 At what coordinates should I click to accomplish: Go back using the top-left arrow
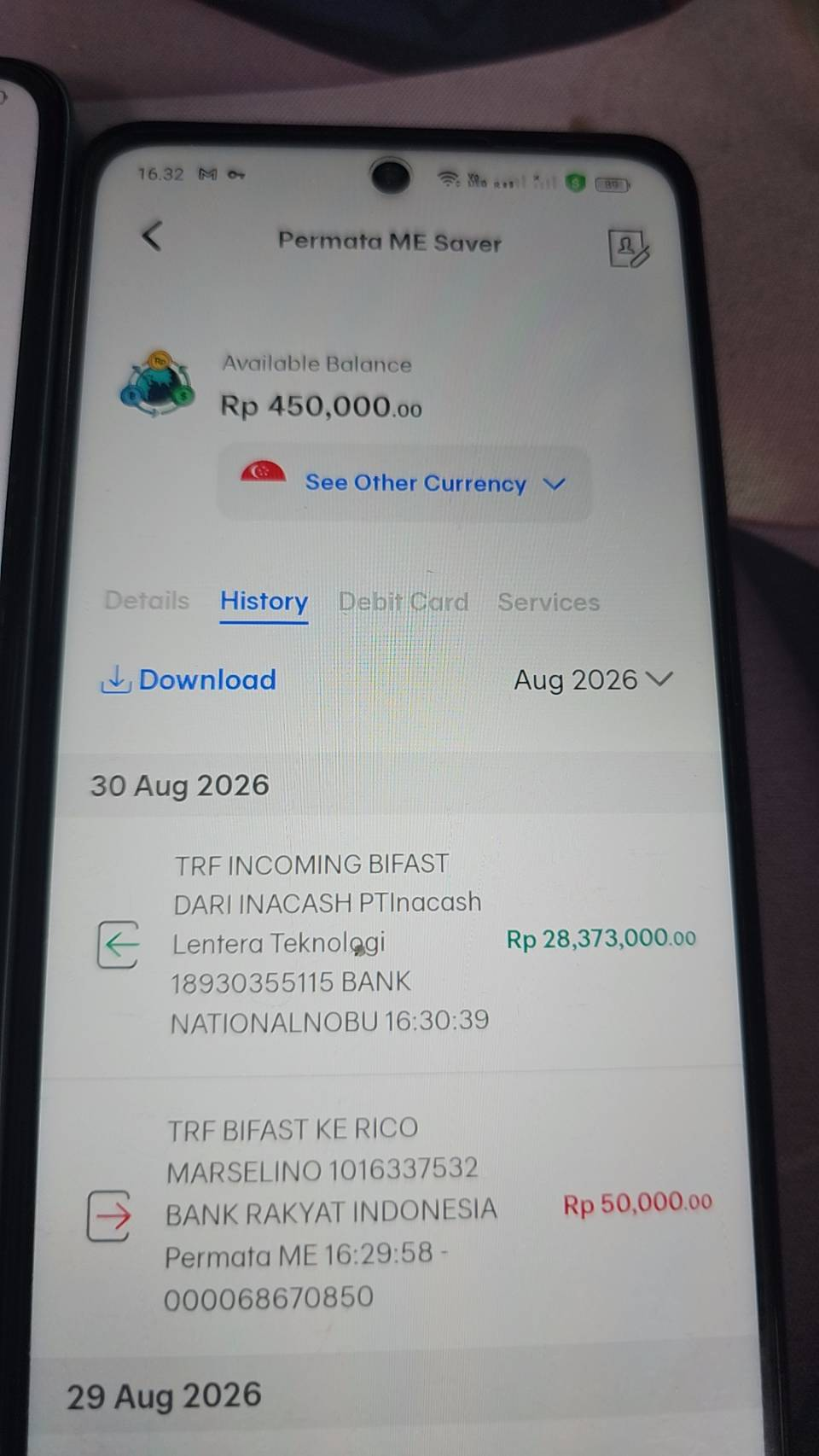[x=152, y=236]
